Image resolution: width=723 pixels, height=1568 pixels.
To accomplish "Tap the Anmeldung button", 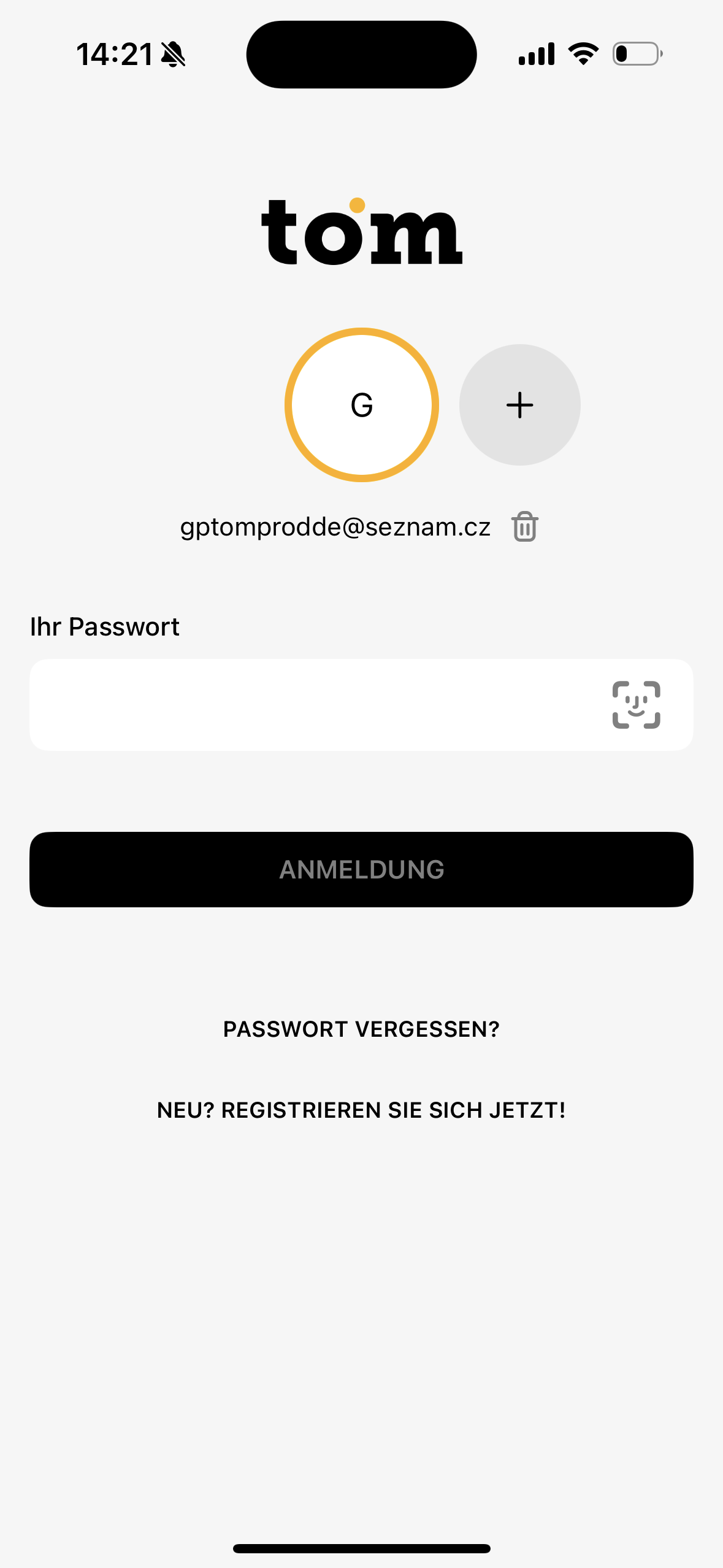I will click(361, 869).
